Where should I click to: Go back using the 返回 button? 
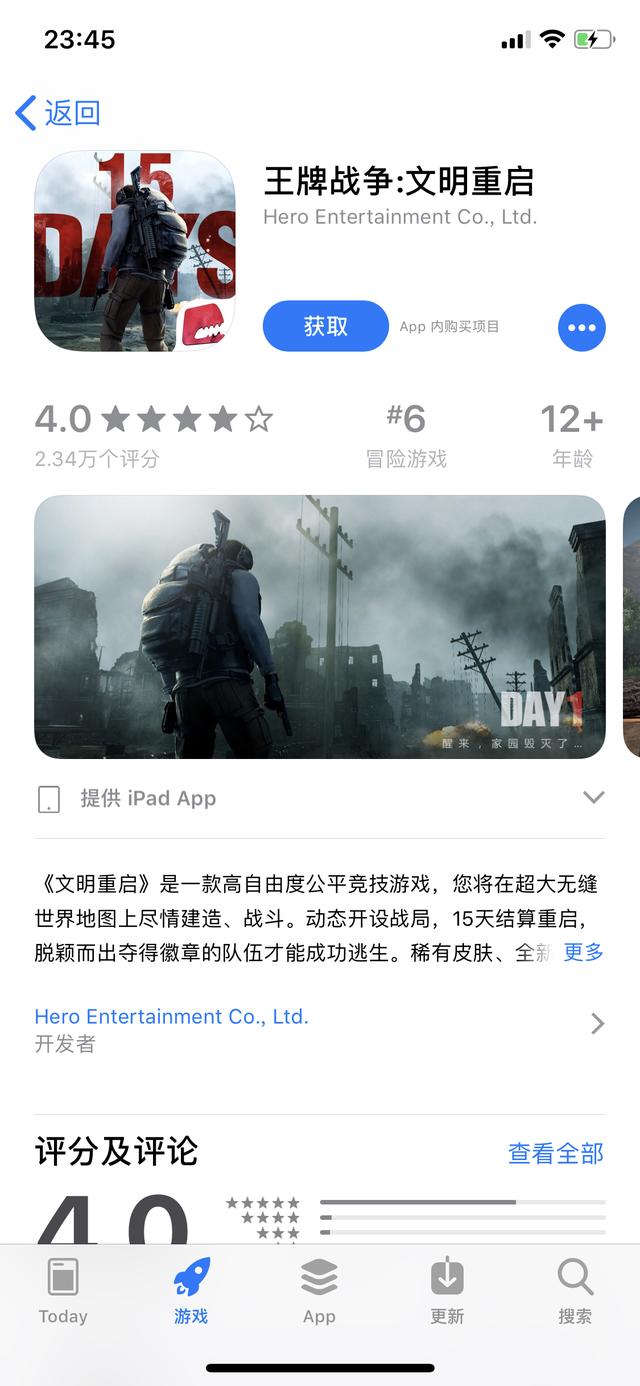coord(58,113)
